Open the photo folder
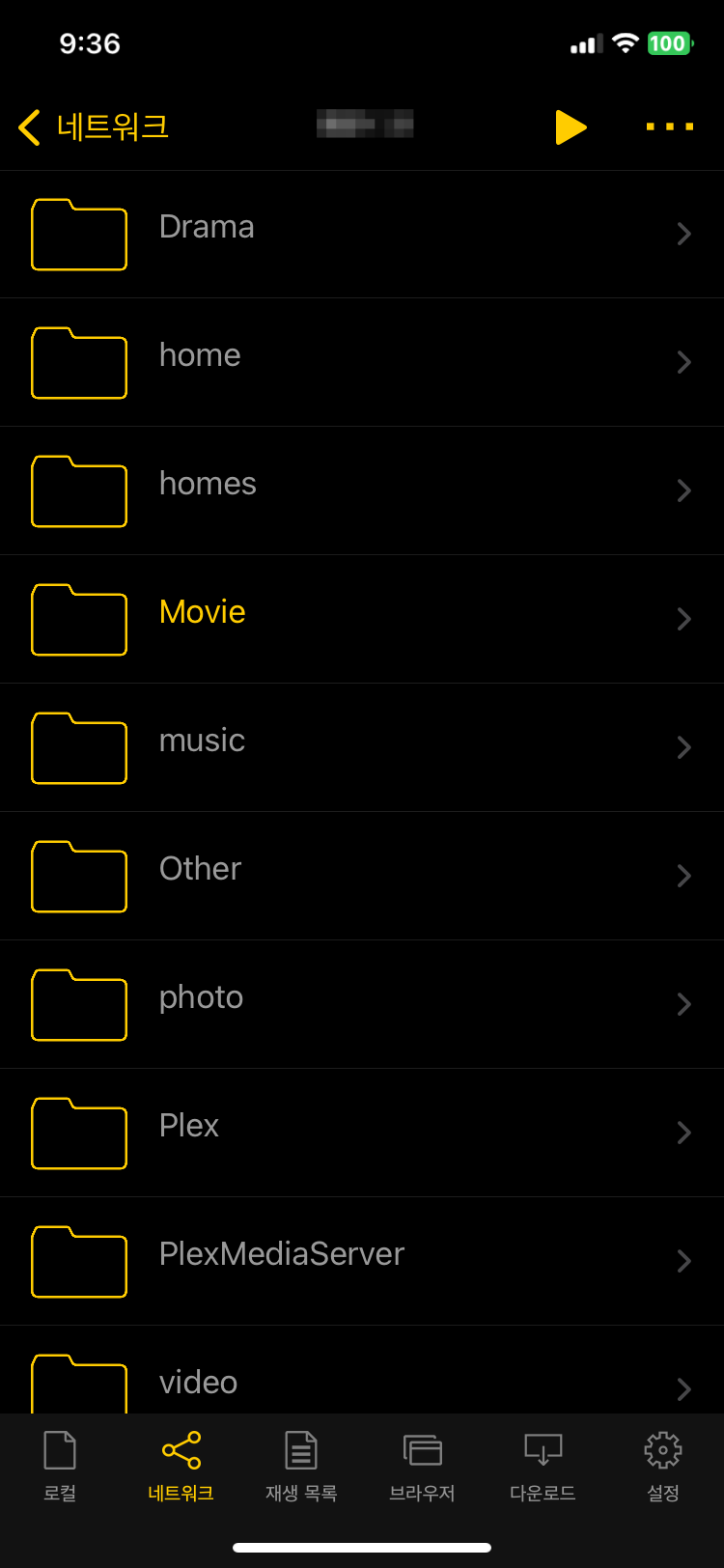 [x=361, y=1004]
